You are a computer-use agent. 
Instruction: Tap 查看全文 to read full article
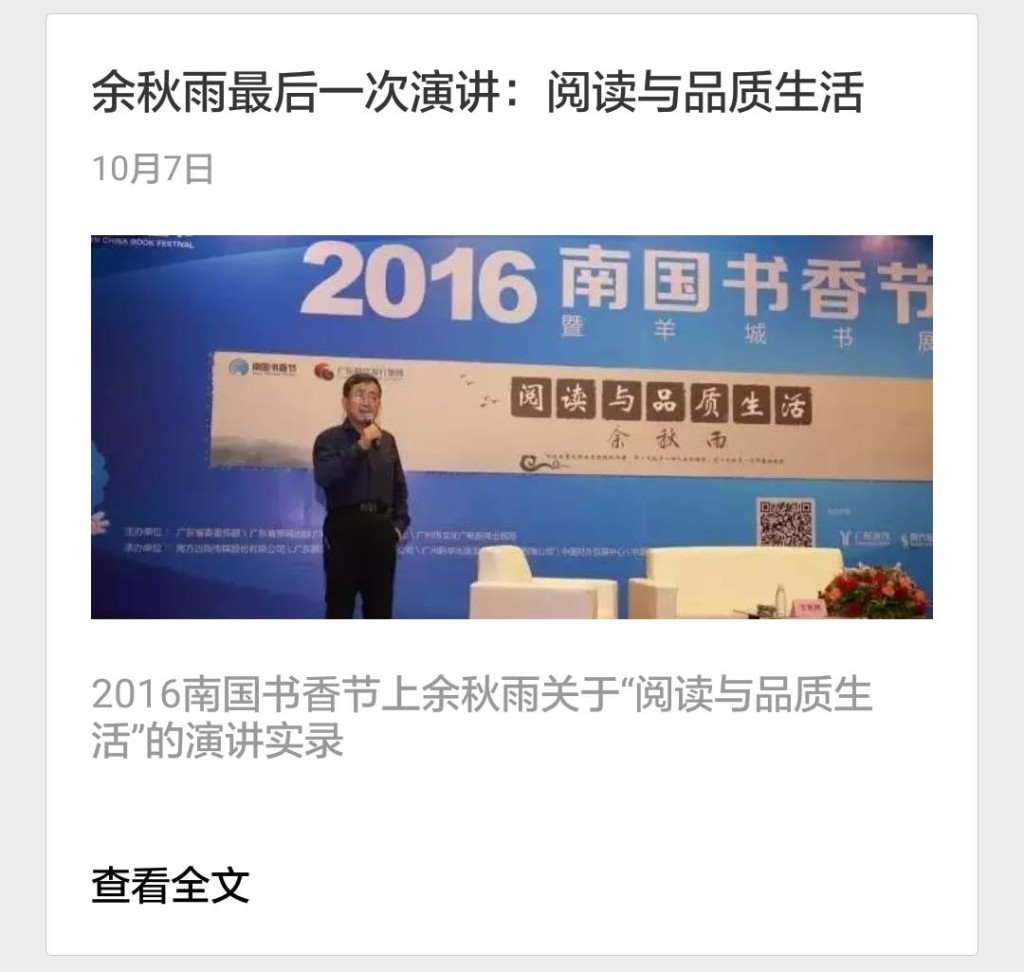coord(170,885)
